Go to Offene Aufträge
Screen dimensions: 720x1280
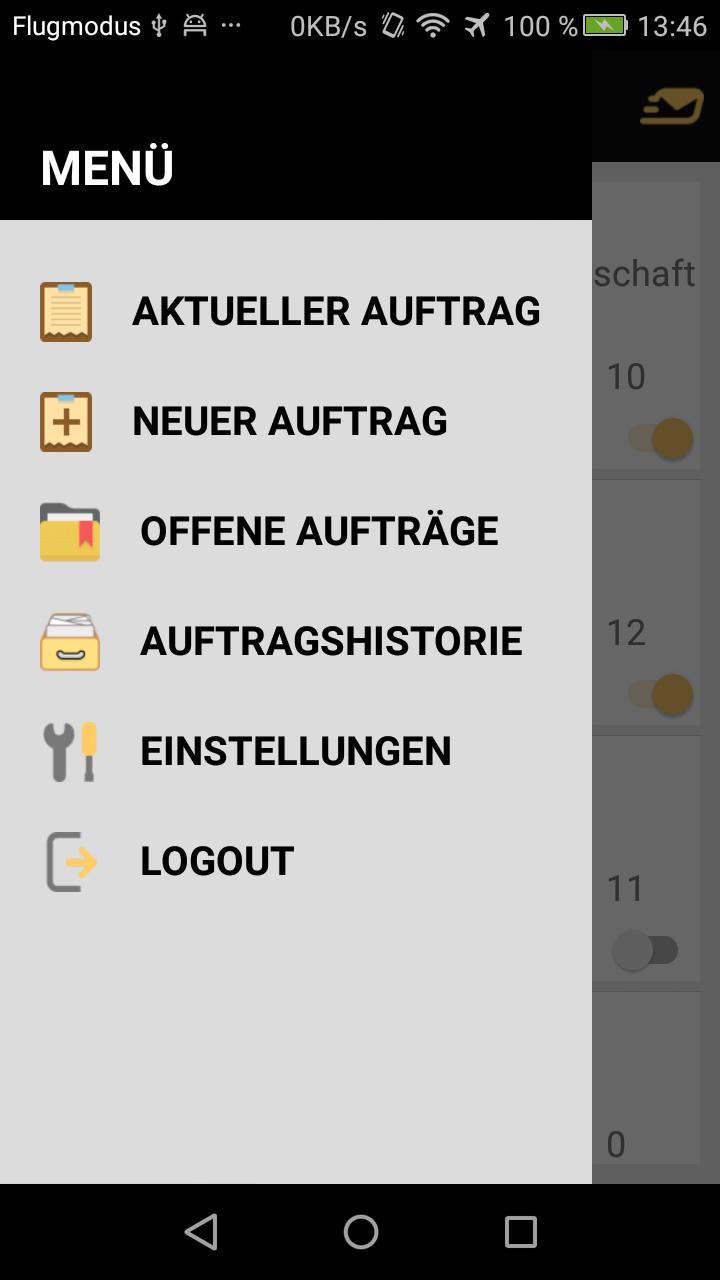318,532
